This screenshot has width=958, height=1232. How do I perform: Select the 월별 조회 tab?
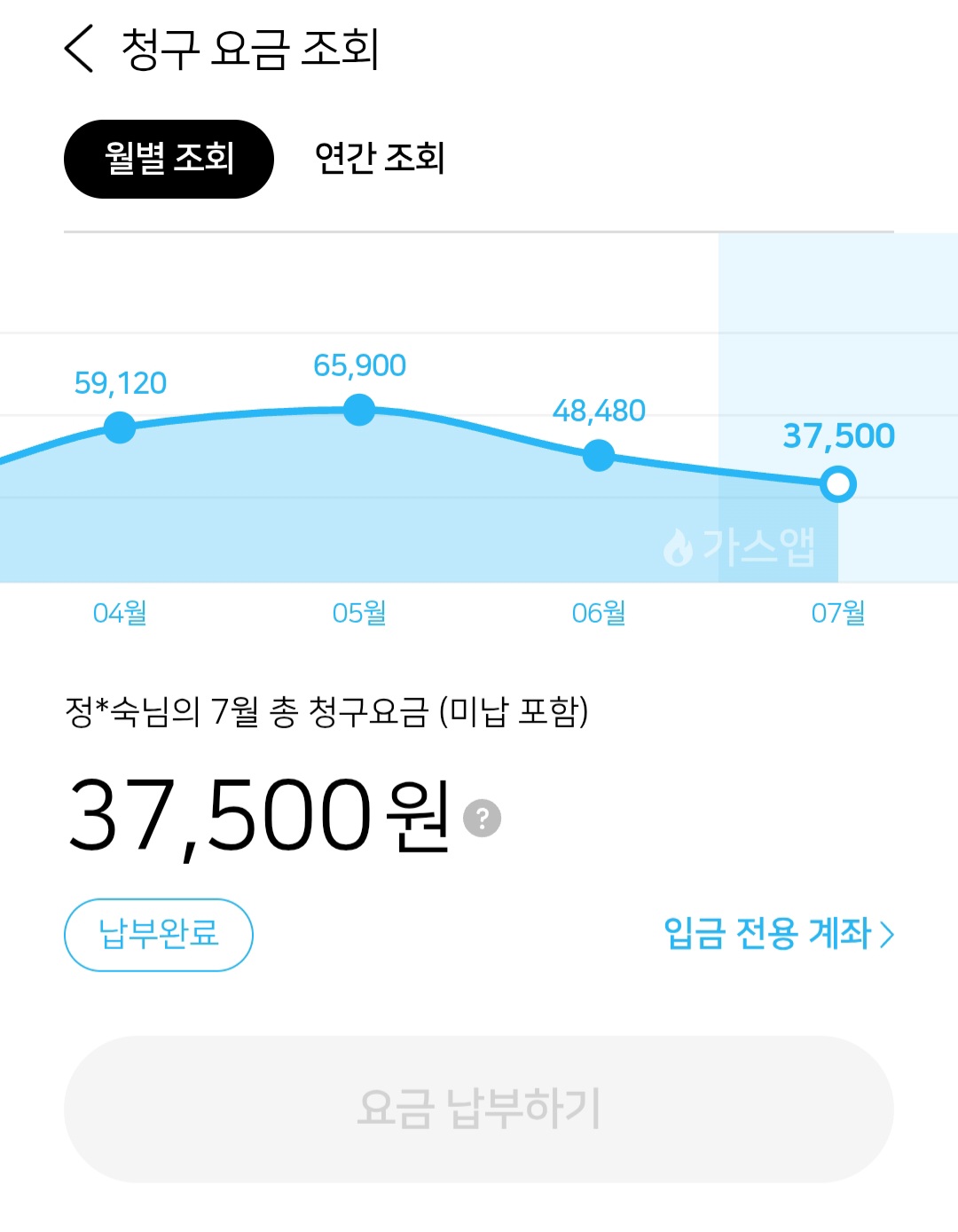169,159
